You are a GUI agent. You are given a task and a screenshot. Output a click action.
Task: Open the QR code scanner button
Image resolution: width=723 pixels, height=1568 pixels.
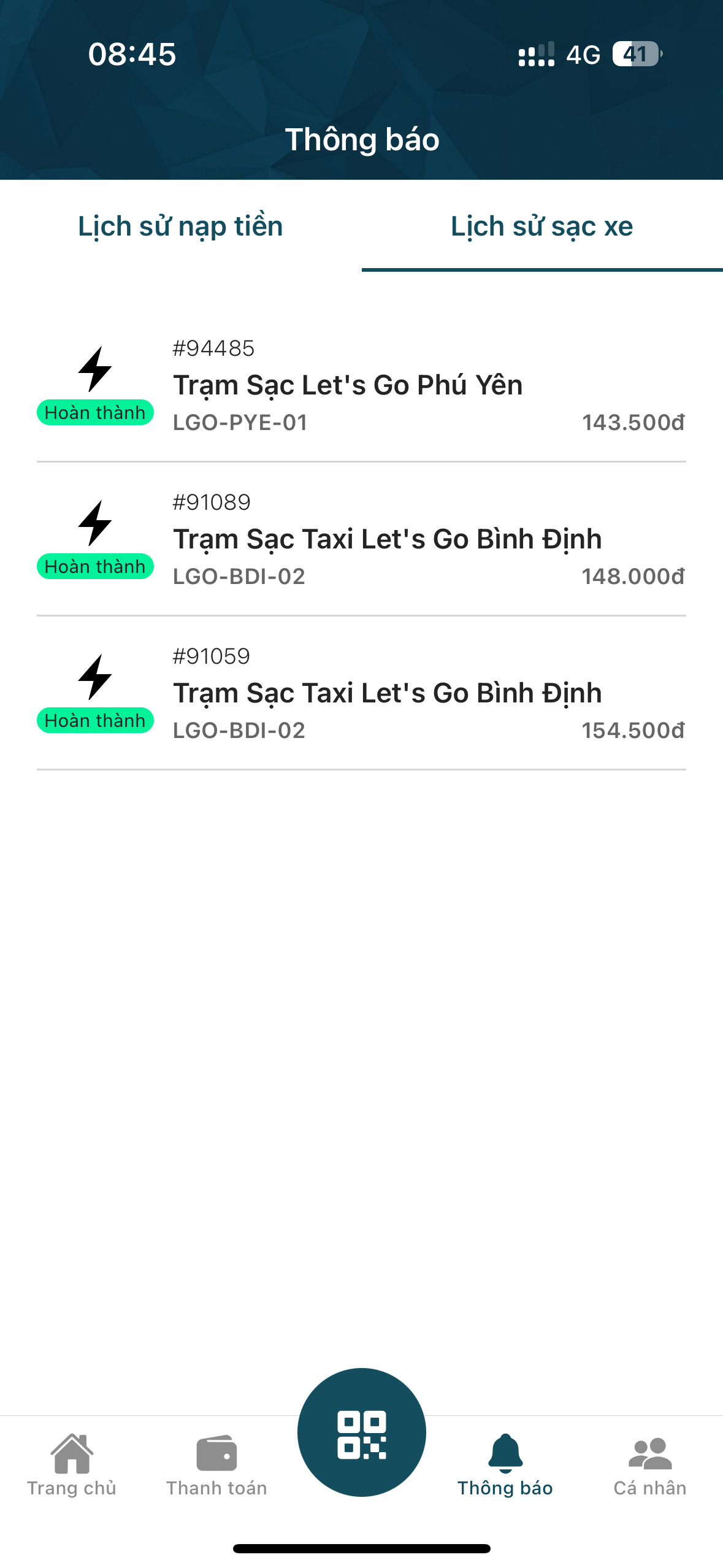pyautogui.click(x=362, y=1432)
